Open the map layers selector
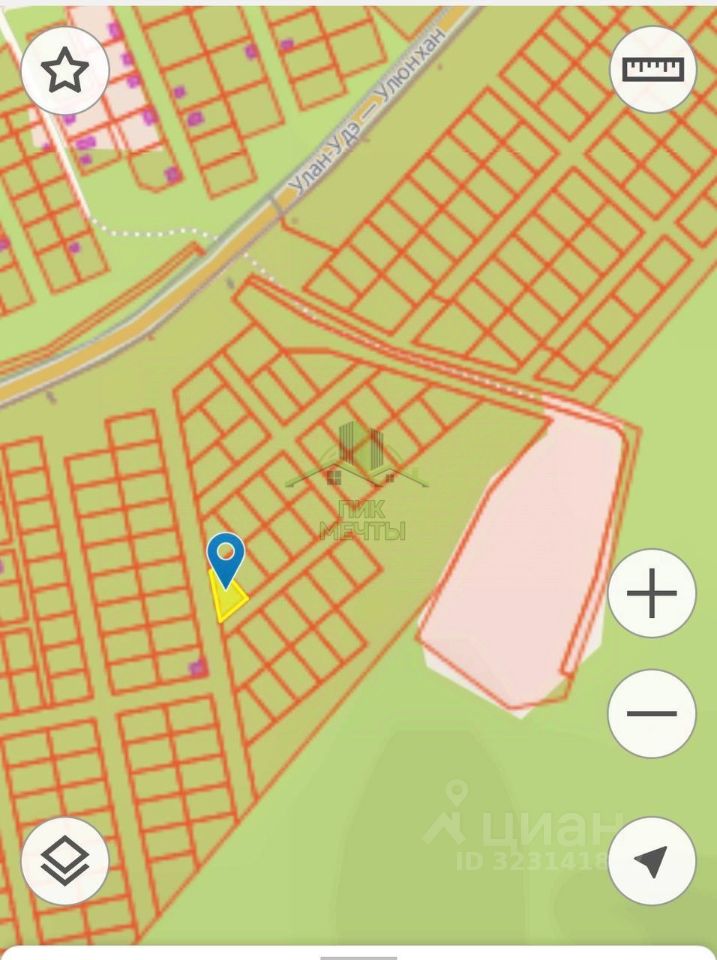Image resolution: width=717 pixels, height=960 pixels. pyautogui.click(x=65, y=860)
